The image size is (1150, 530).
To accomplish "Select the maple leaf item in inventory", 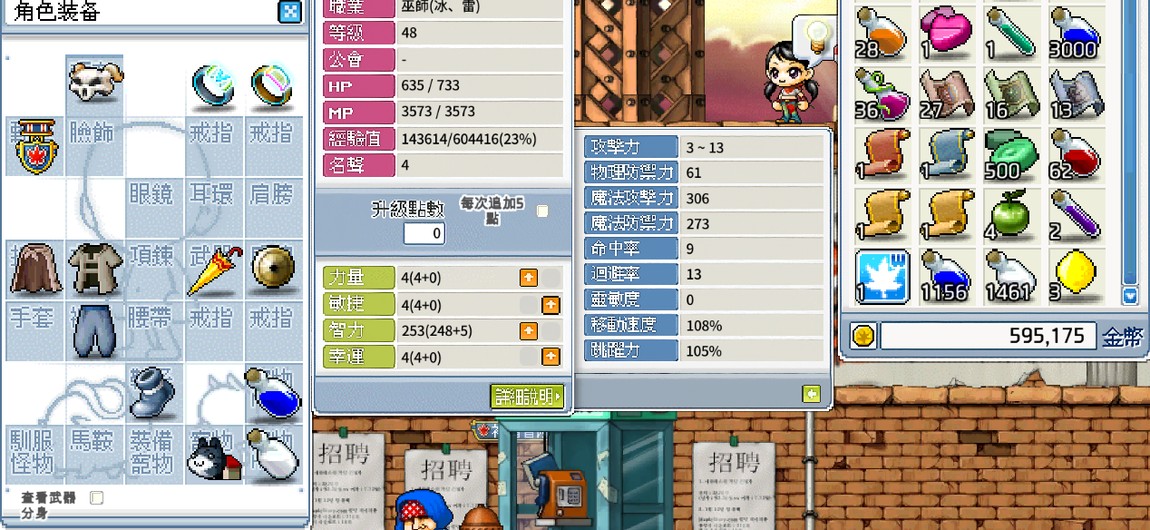I will pyautogui.click(x=883, y=276).
